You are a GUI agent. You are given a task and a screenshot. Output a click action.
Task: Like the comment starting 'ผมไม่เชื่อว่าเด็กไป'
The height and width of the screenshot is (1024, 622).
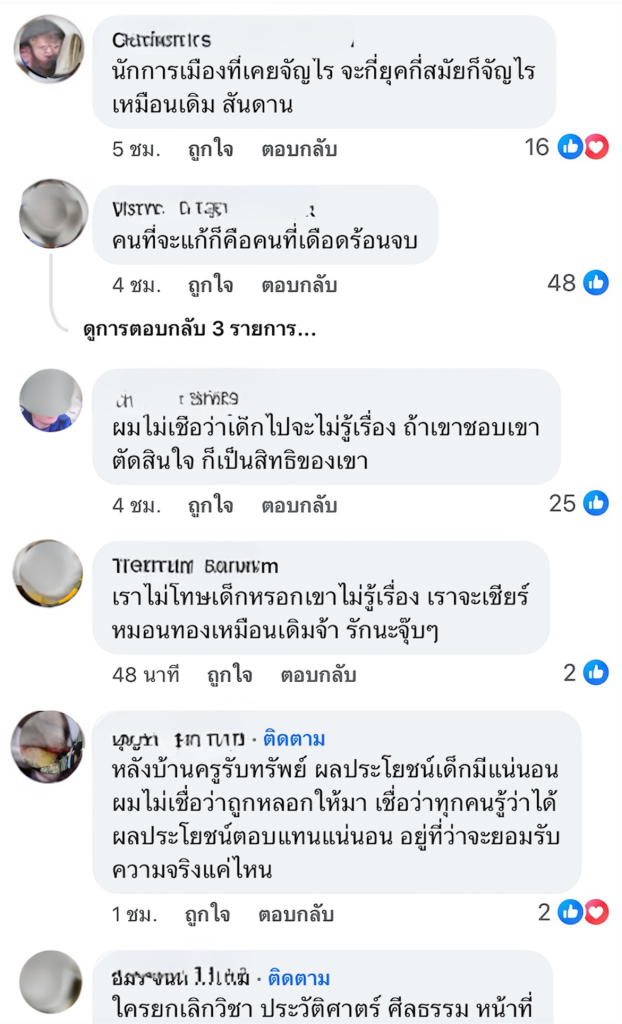pyautogui.click(x=210, y=505)
